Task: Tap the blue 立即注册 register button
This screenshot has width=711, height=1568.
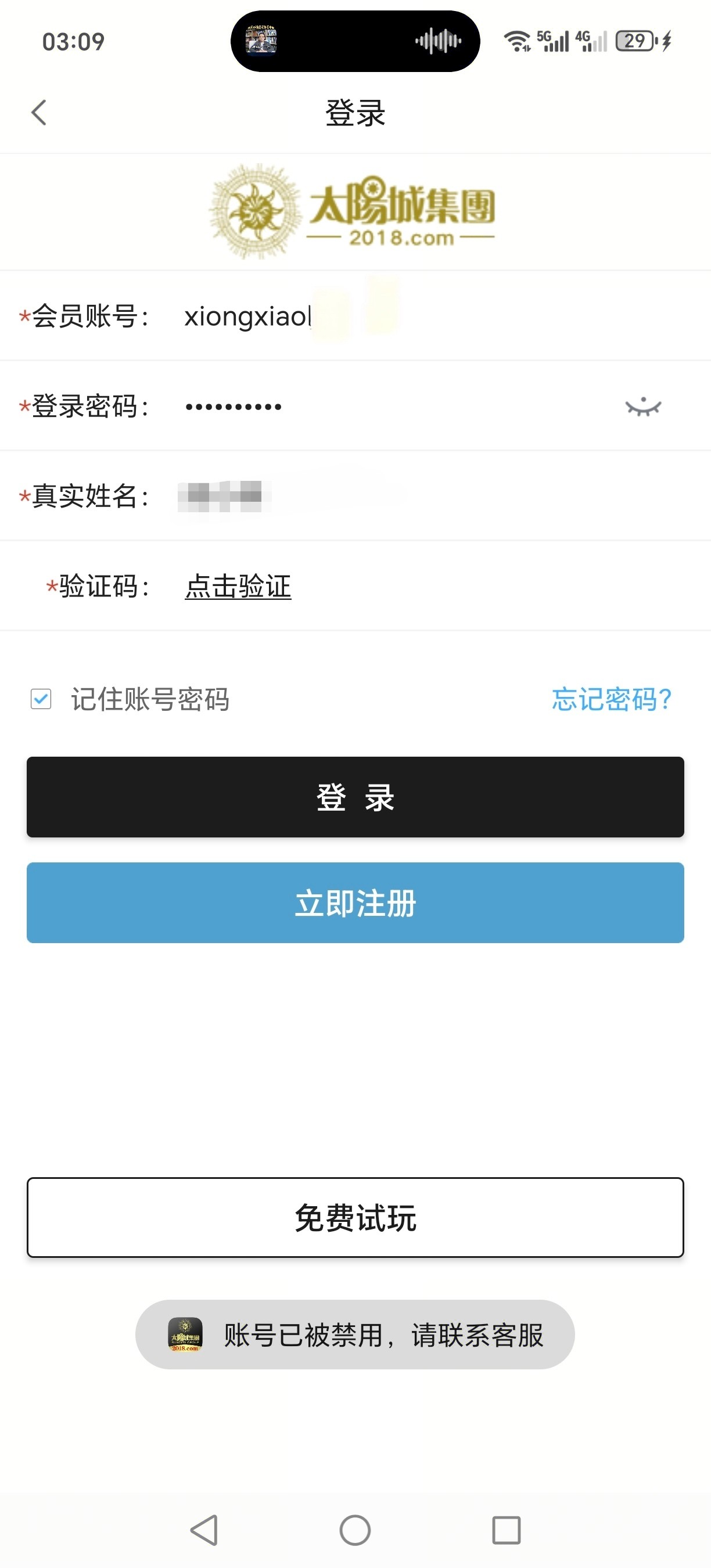Action: [355, 902]
